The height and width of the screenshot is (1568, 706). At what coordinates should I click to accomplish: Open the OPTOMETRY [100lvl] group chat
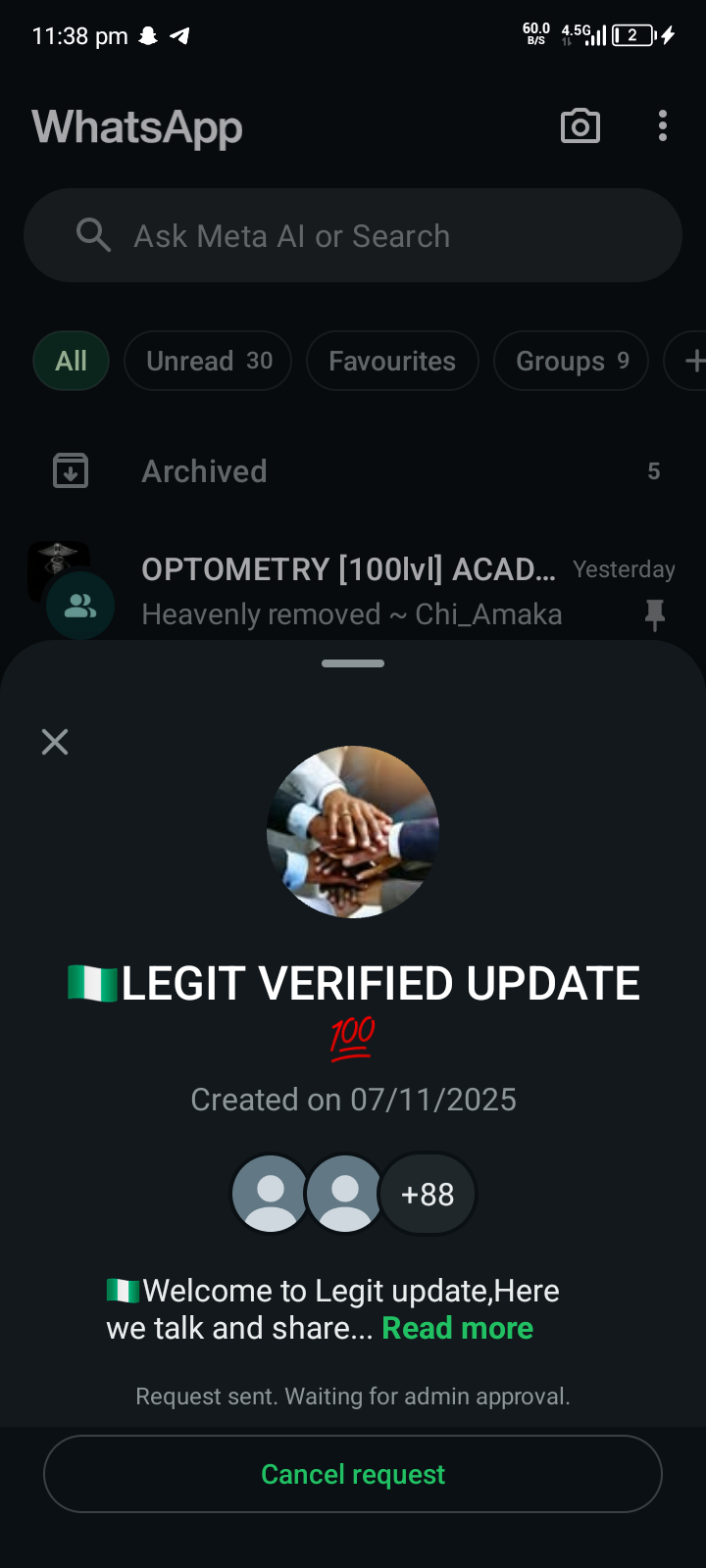click(x=353, y=591)
